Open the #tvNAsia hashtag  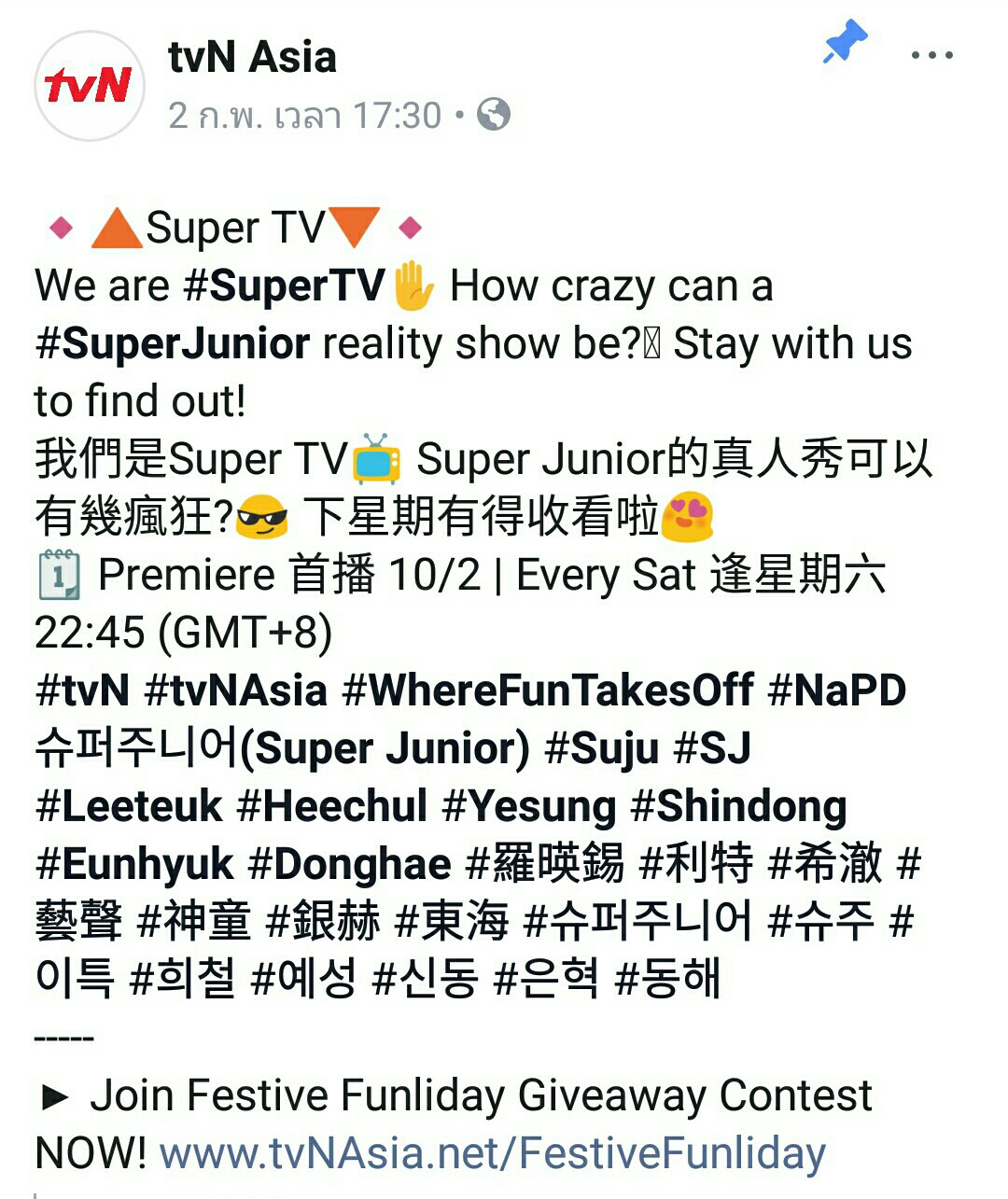235,691
